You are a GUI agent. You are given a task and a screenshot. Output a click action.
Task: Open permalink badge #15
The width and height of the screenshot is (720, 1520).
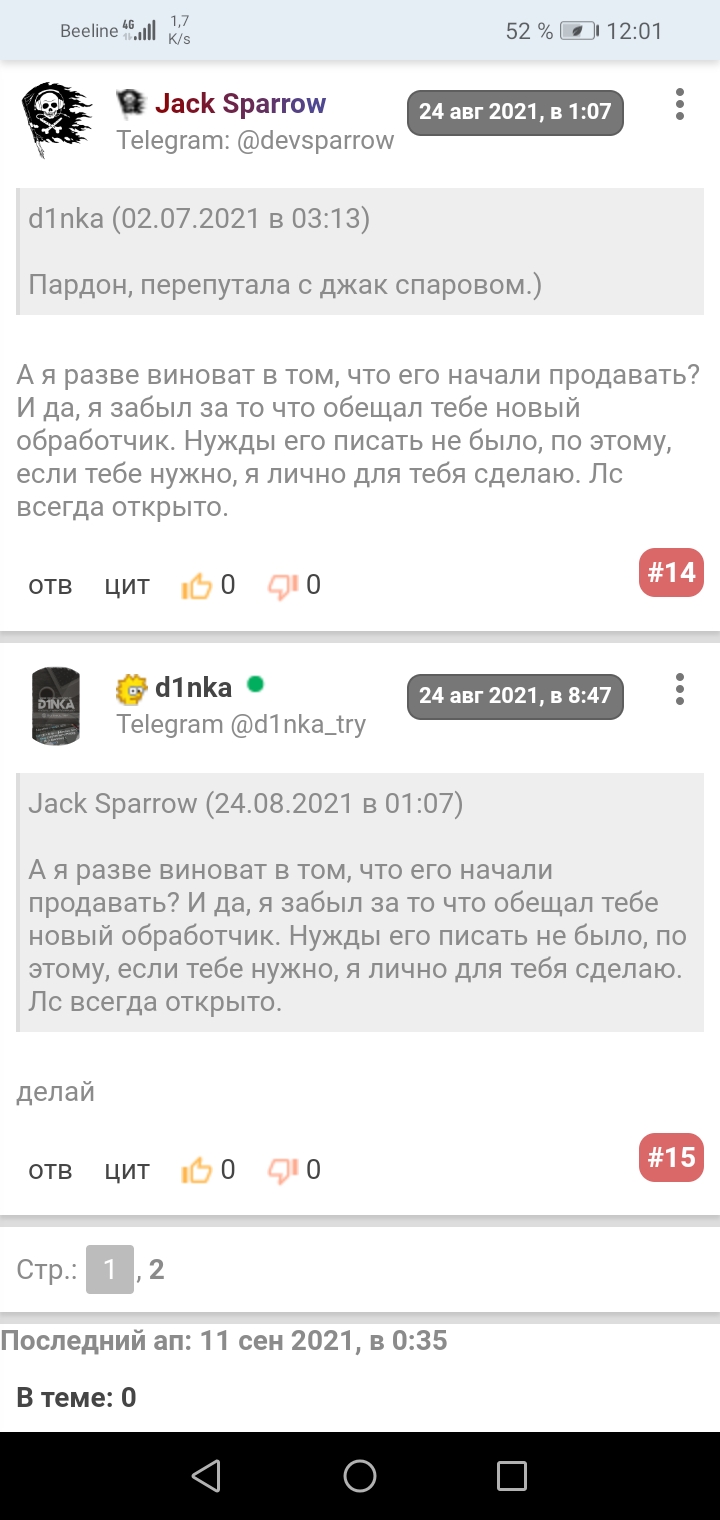[671, 1157]
